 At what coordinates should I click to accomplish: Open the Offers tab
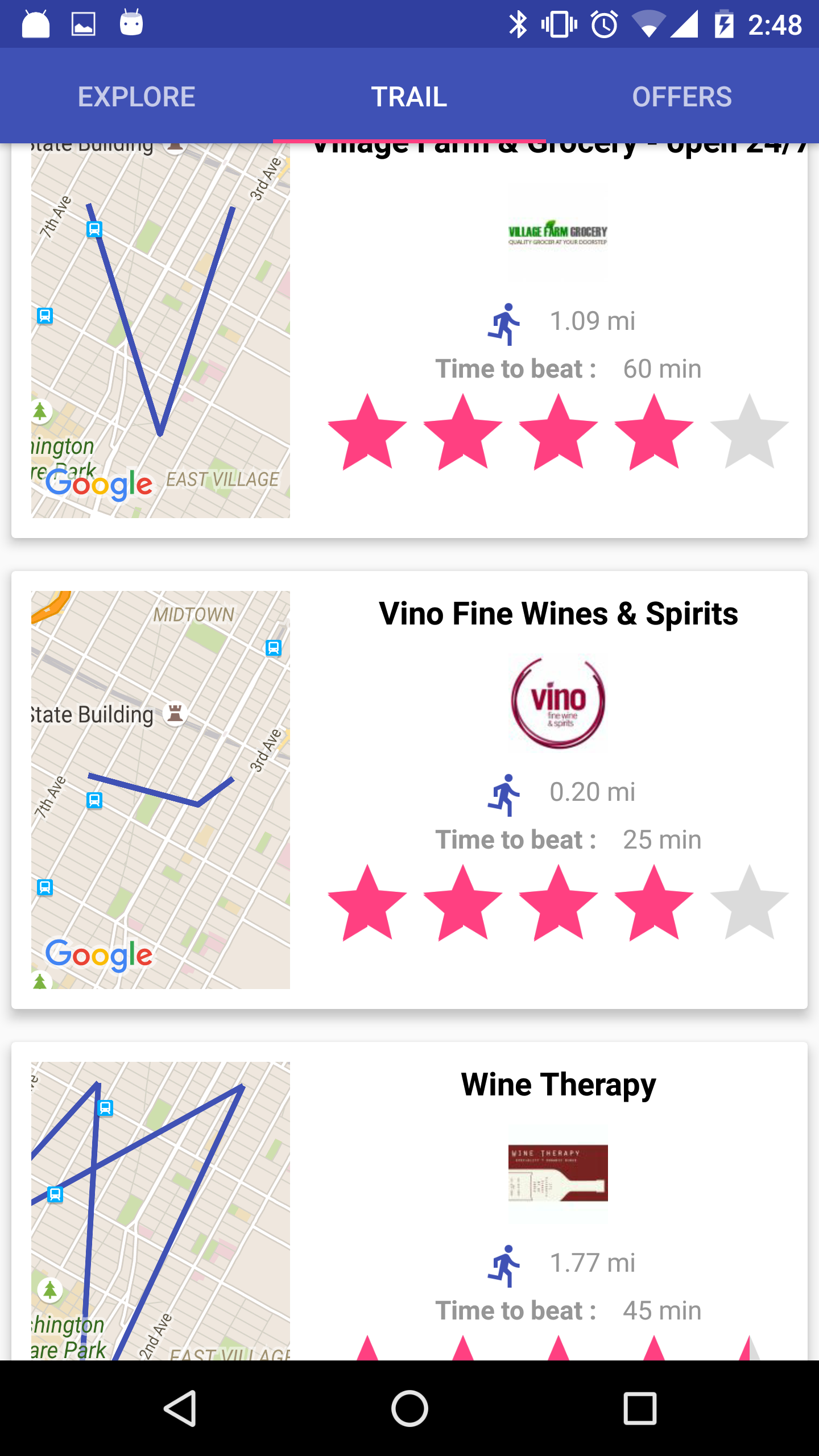coord(681,97)
